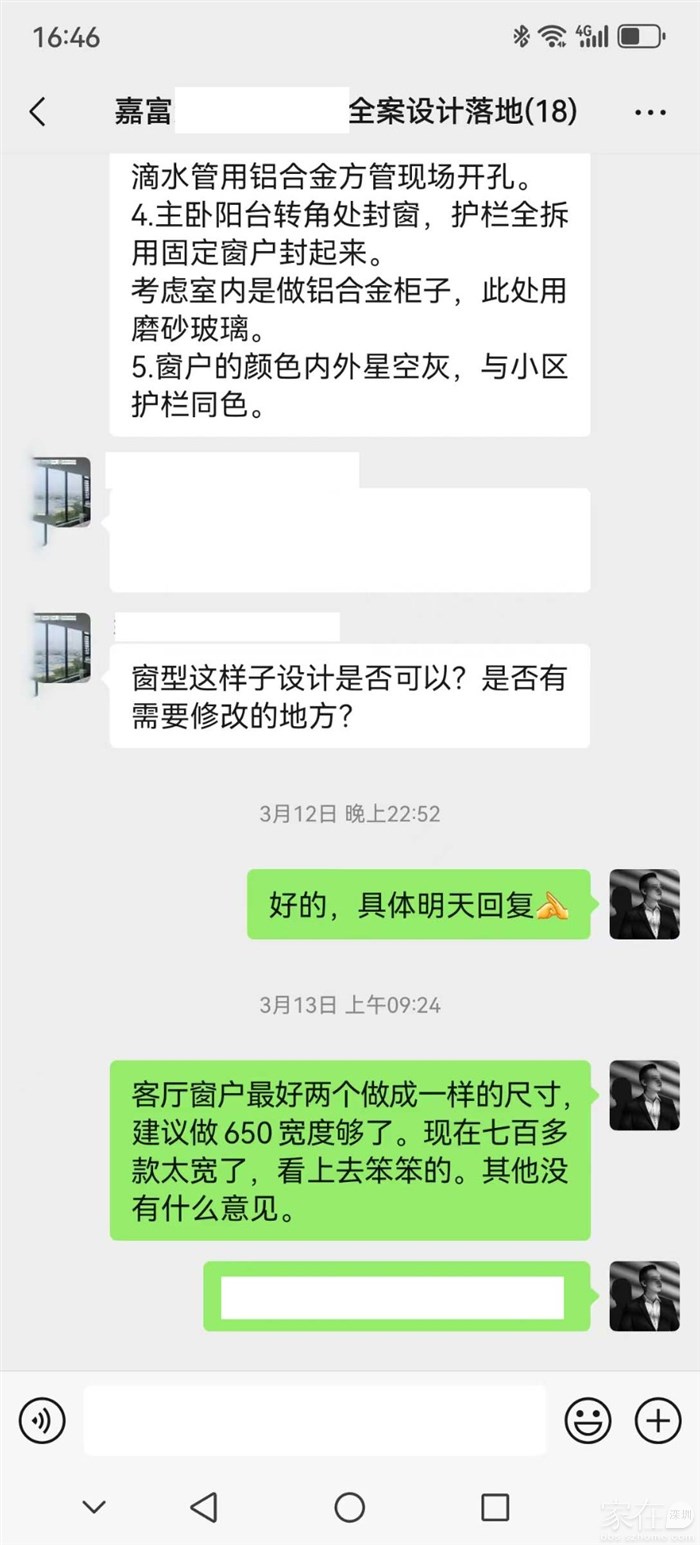
Task: Go to the home screen
Action: (349, 1507)
